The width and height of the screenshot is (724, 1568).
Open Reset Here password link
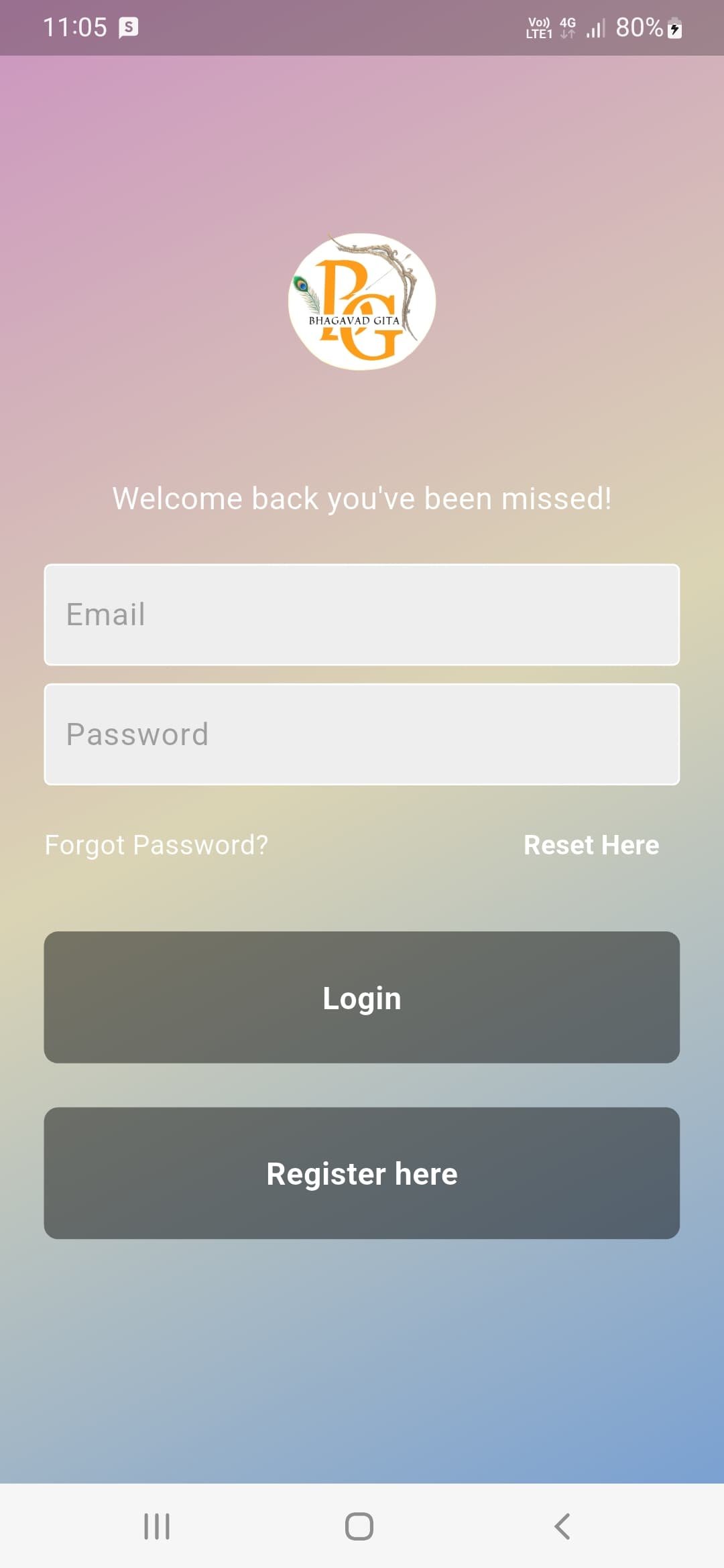click(x=590, y=845)
